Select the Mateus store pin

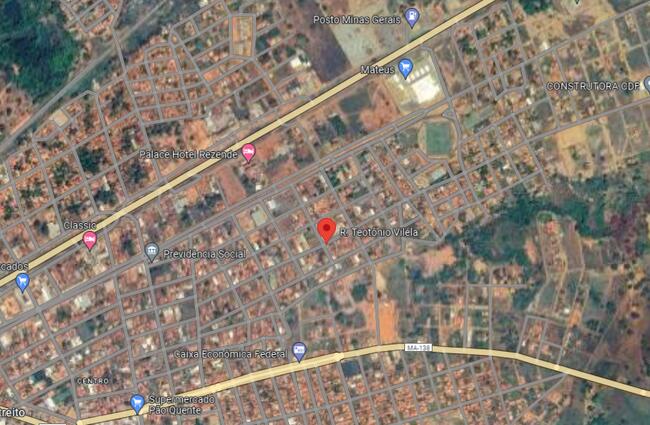[405, 68]
